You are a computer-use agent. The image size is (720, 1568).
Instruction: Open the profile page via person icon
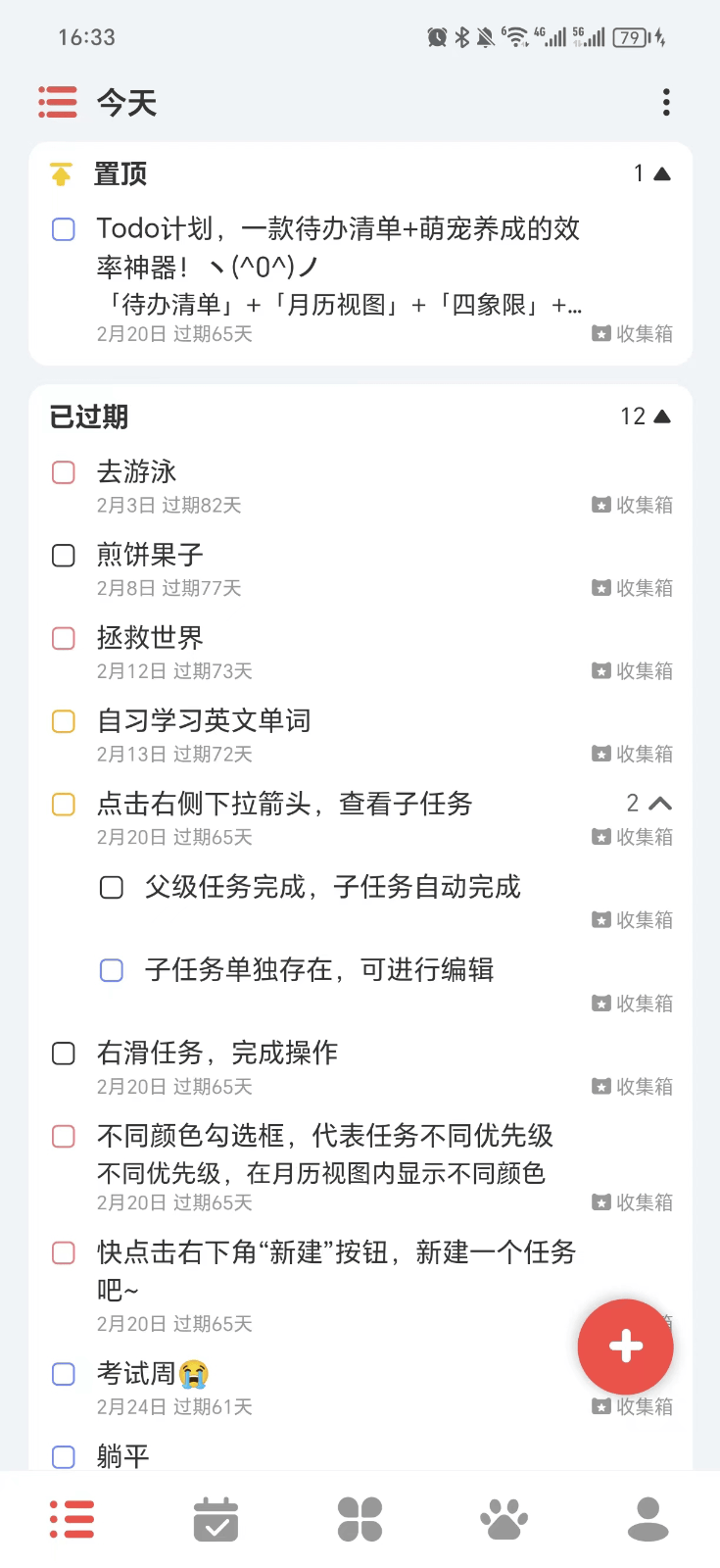[x=648, y=1517]
